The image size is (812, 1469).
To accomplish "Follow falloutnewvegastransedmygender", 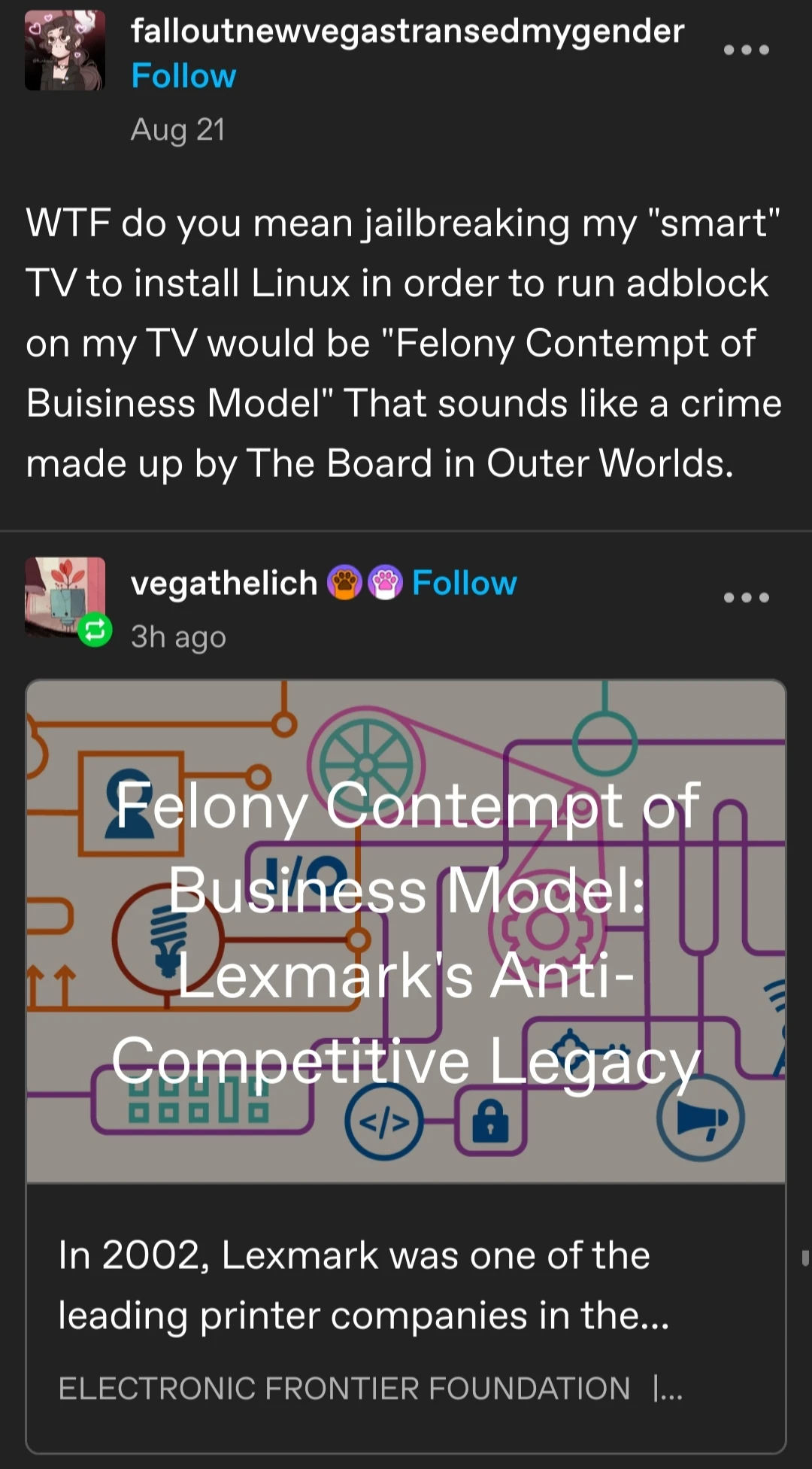I will 183,76.
